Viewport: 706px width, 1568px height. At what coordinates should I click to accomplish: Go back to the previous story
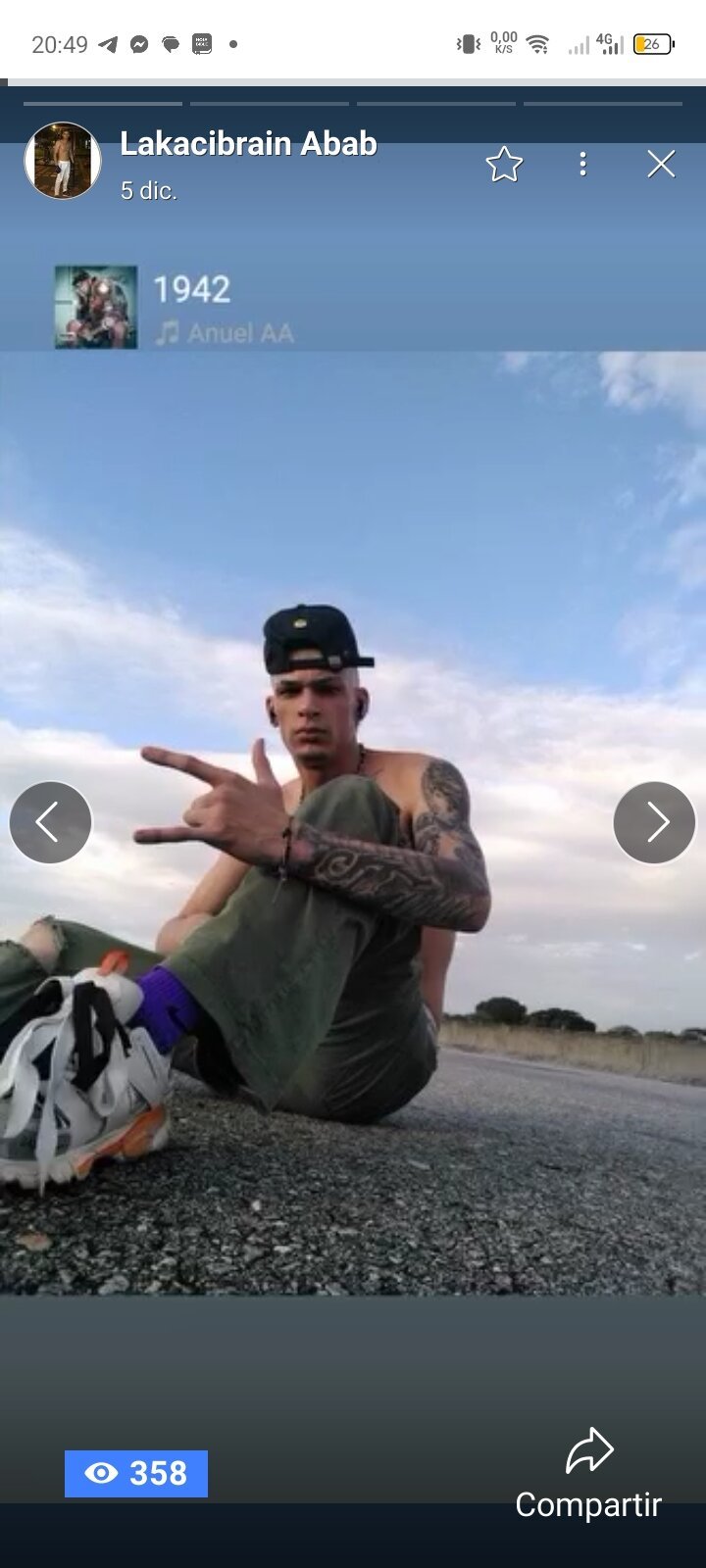pyautogui.click(x=51, y=822)
